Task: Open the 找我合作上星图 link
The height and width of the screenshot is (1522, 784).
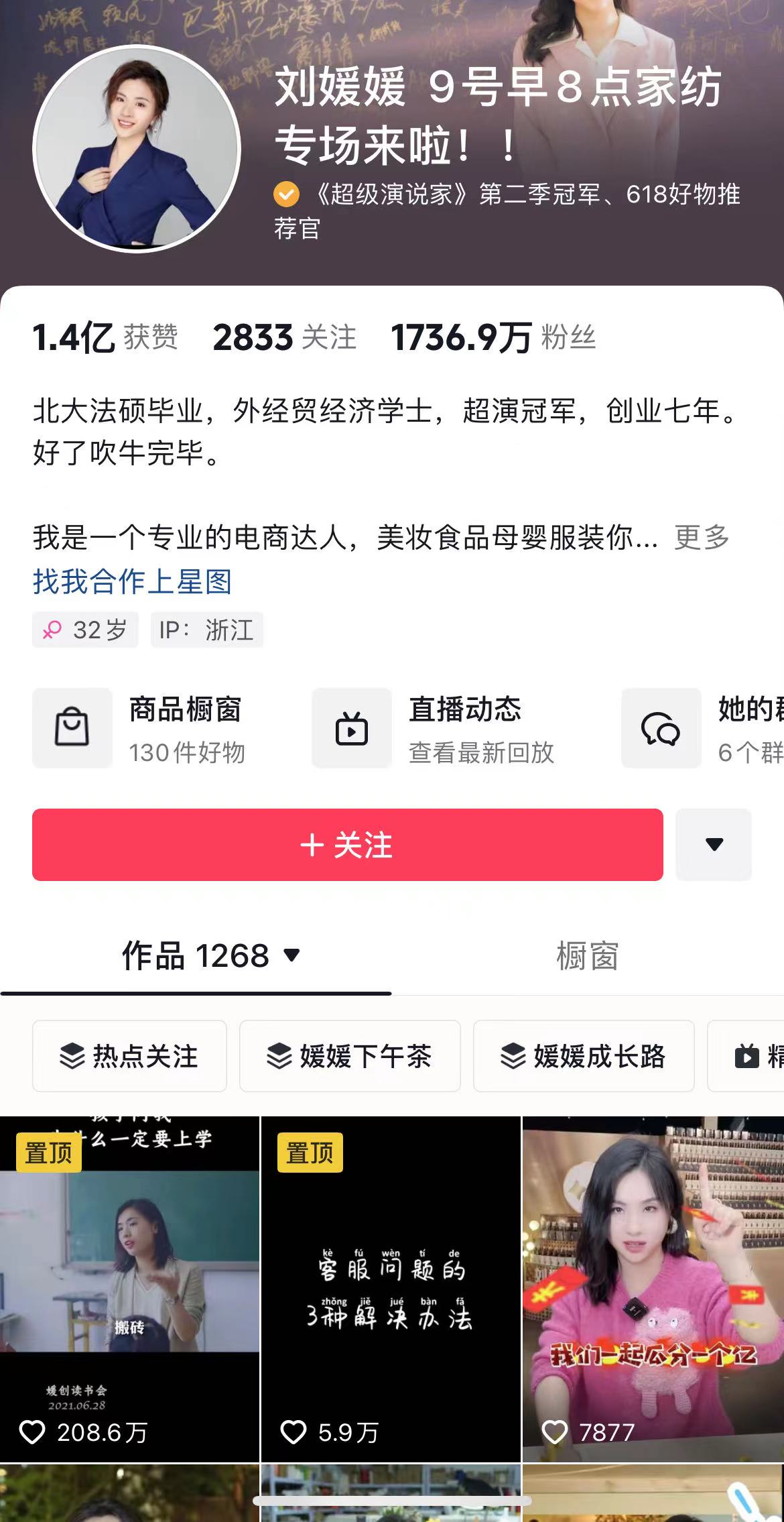Action: (132, 581)
